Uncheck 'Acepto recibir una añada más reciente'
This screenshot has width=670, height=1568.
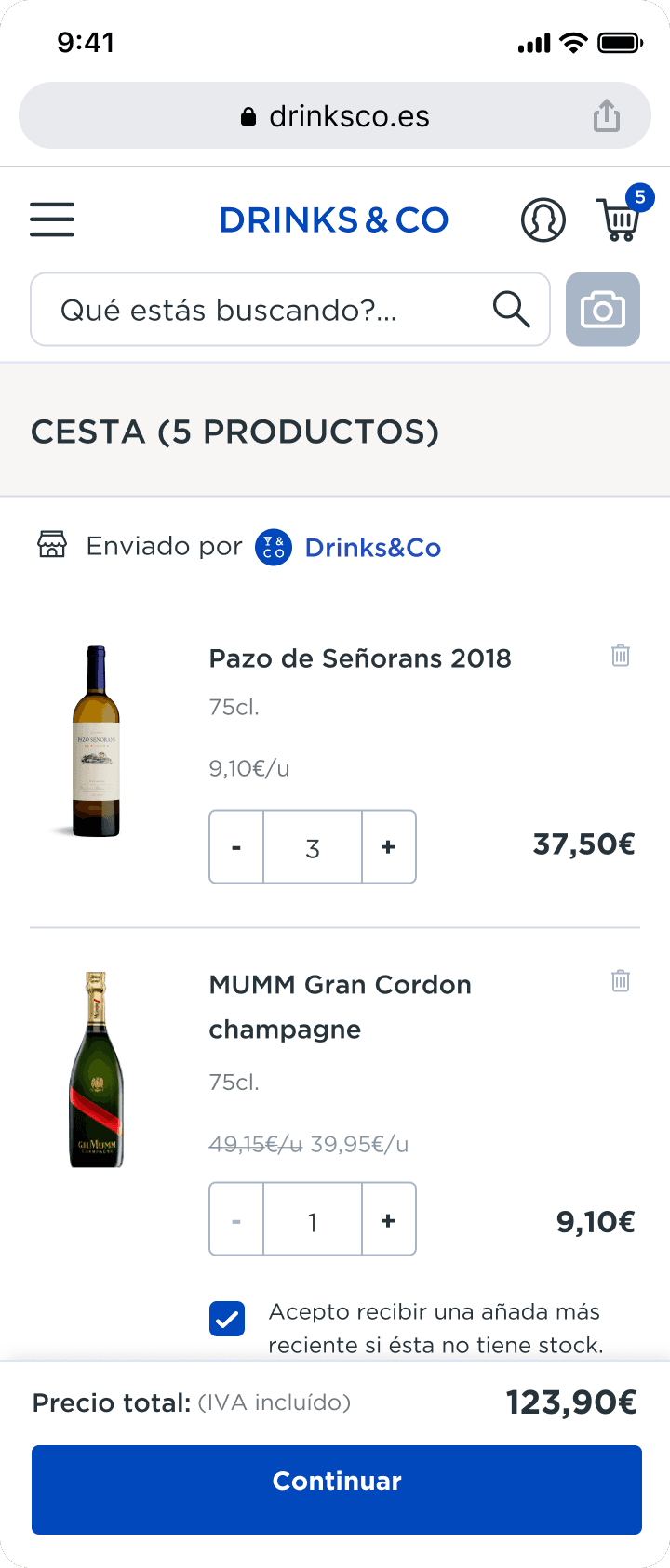point(227,1319)
